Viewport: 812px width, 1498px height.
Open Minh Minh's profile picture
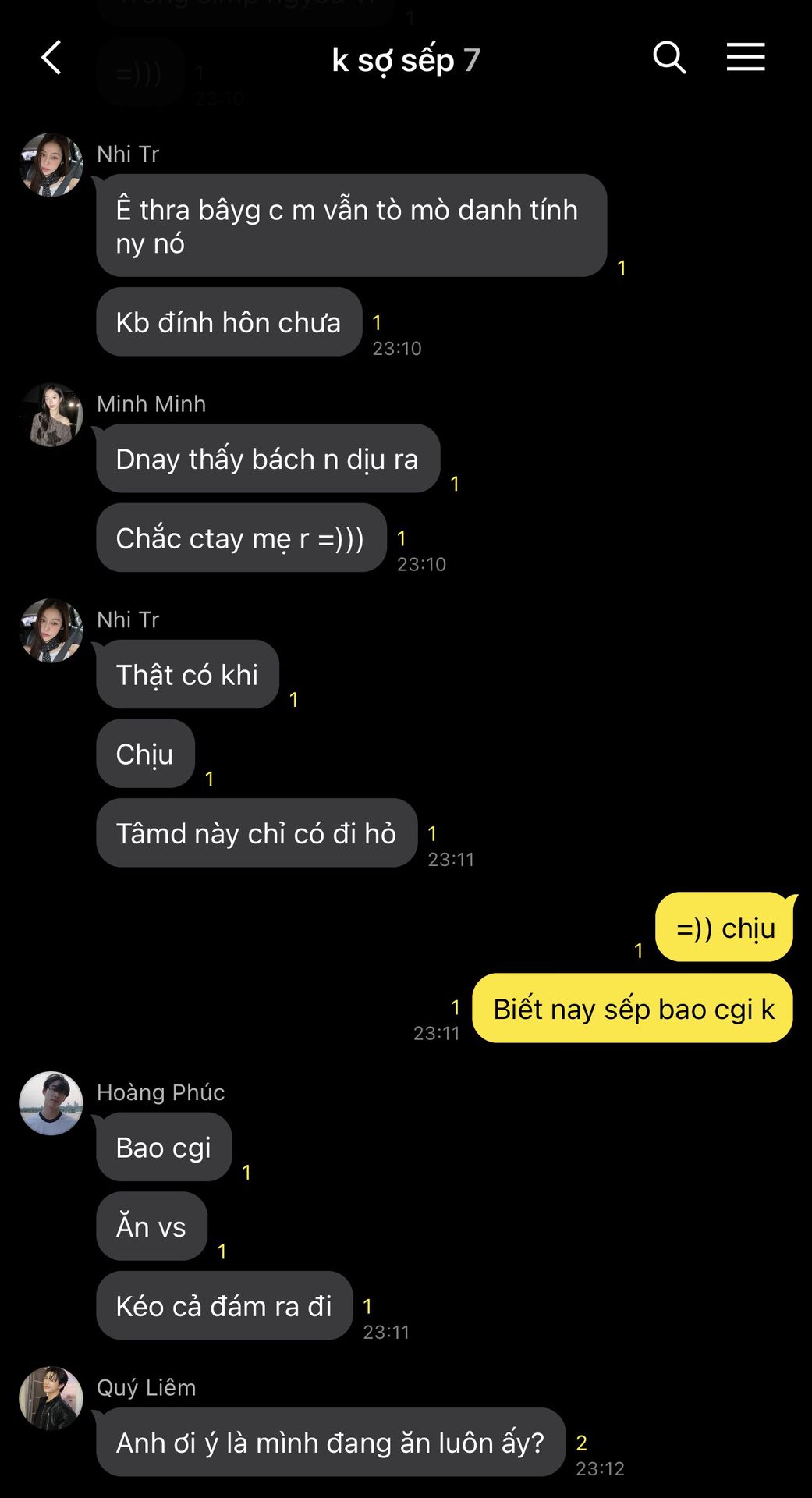[51, 415]
